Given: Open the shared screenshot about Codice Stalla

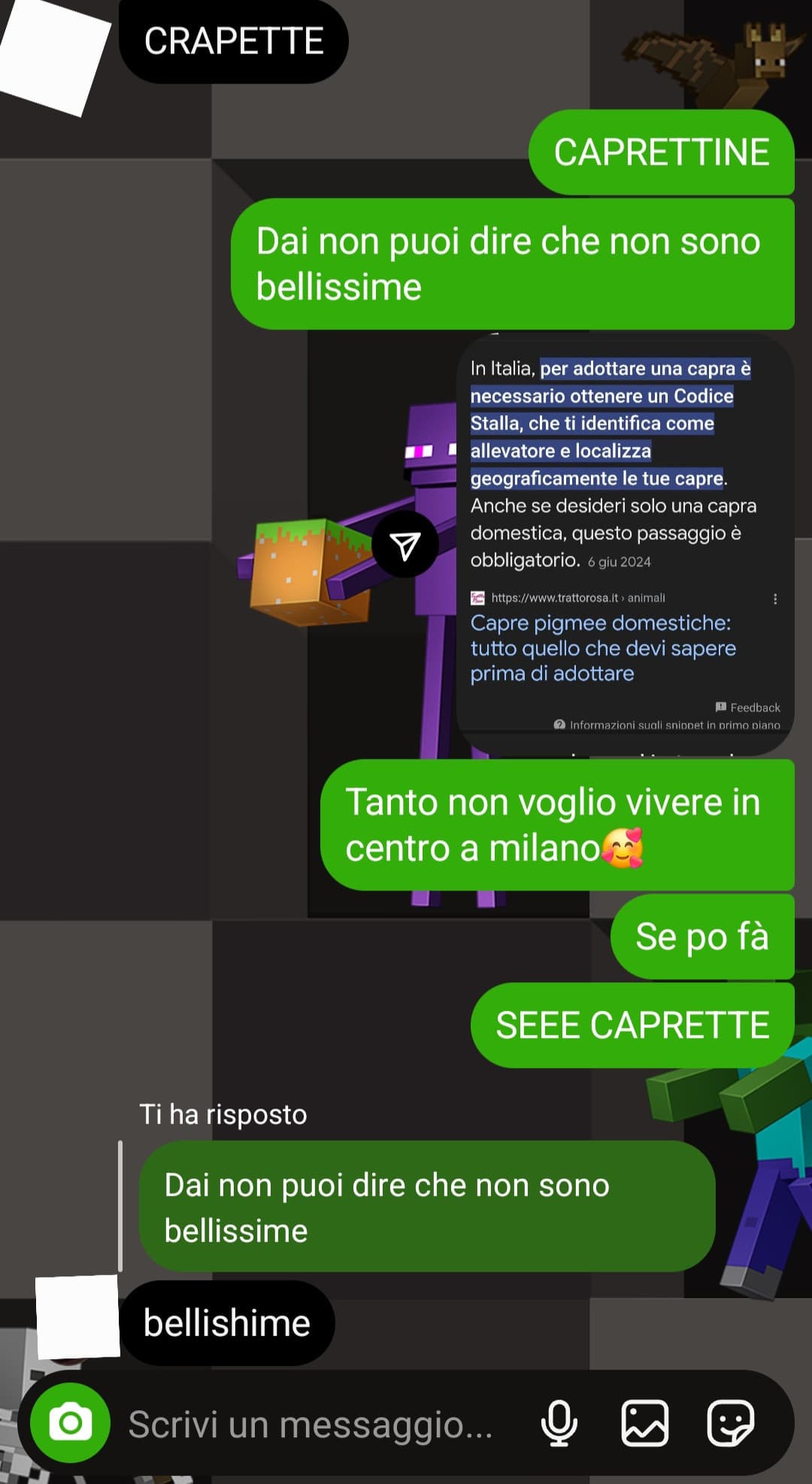Looking at the screenshot, I should click(625, 545).
